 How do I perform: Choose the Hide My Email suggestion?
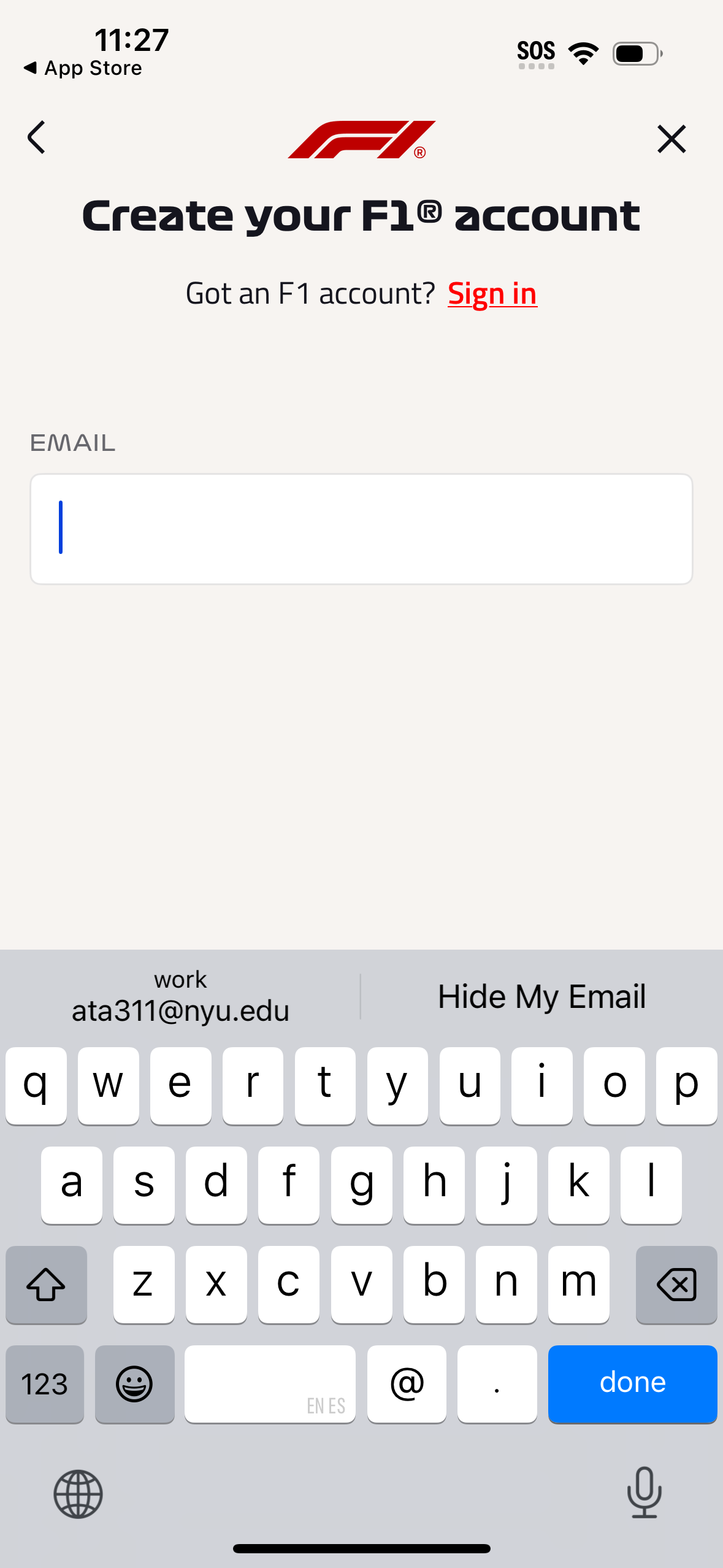(x=541, y=996)
